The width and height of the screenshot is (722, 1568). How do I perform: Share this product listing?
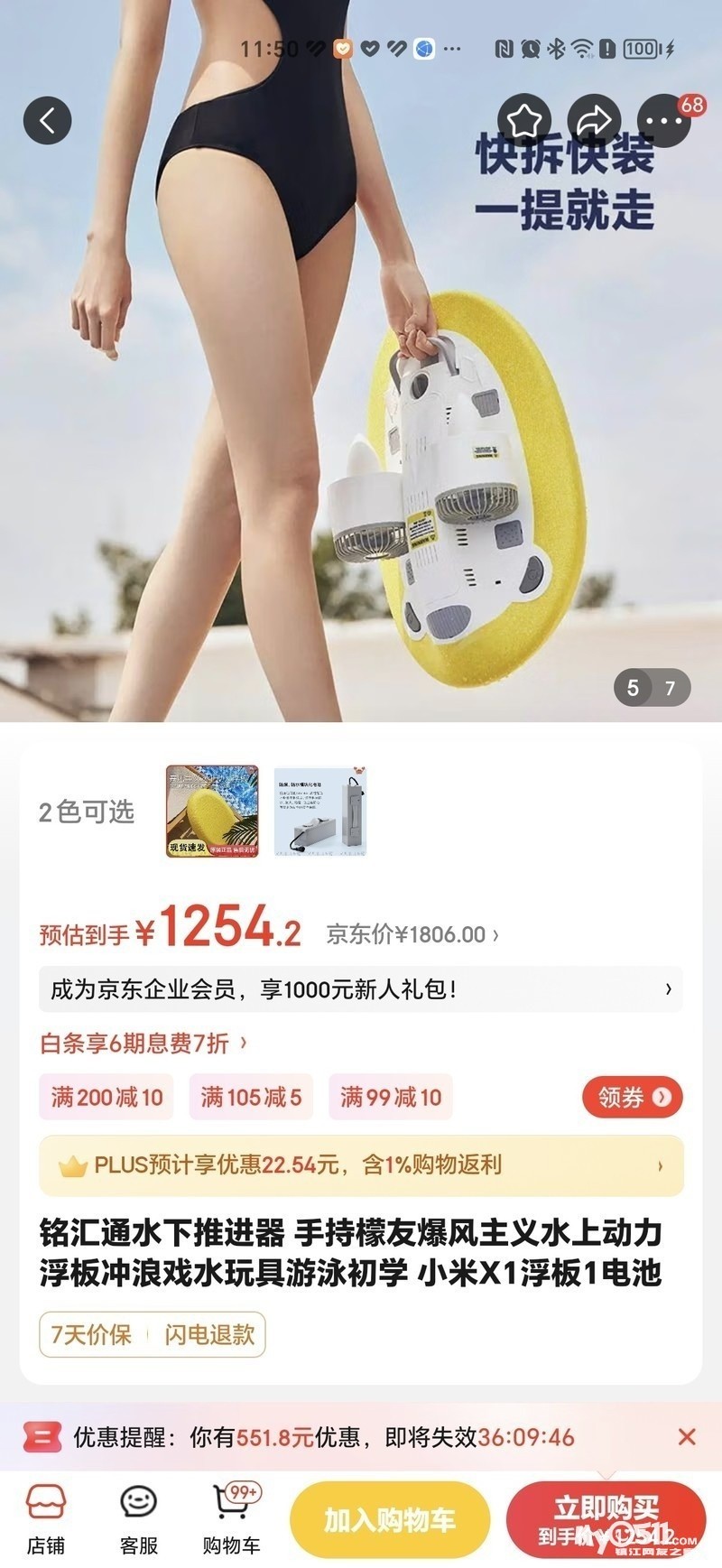pos(594,120)
